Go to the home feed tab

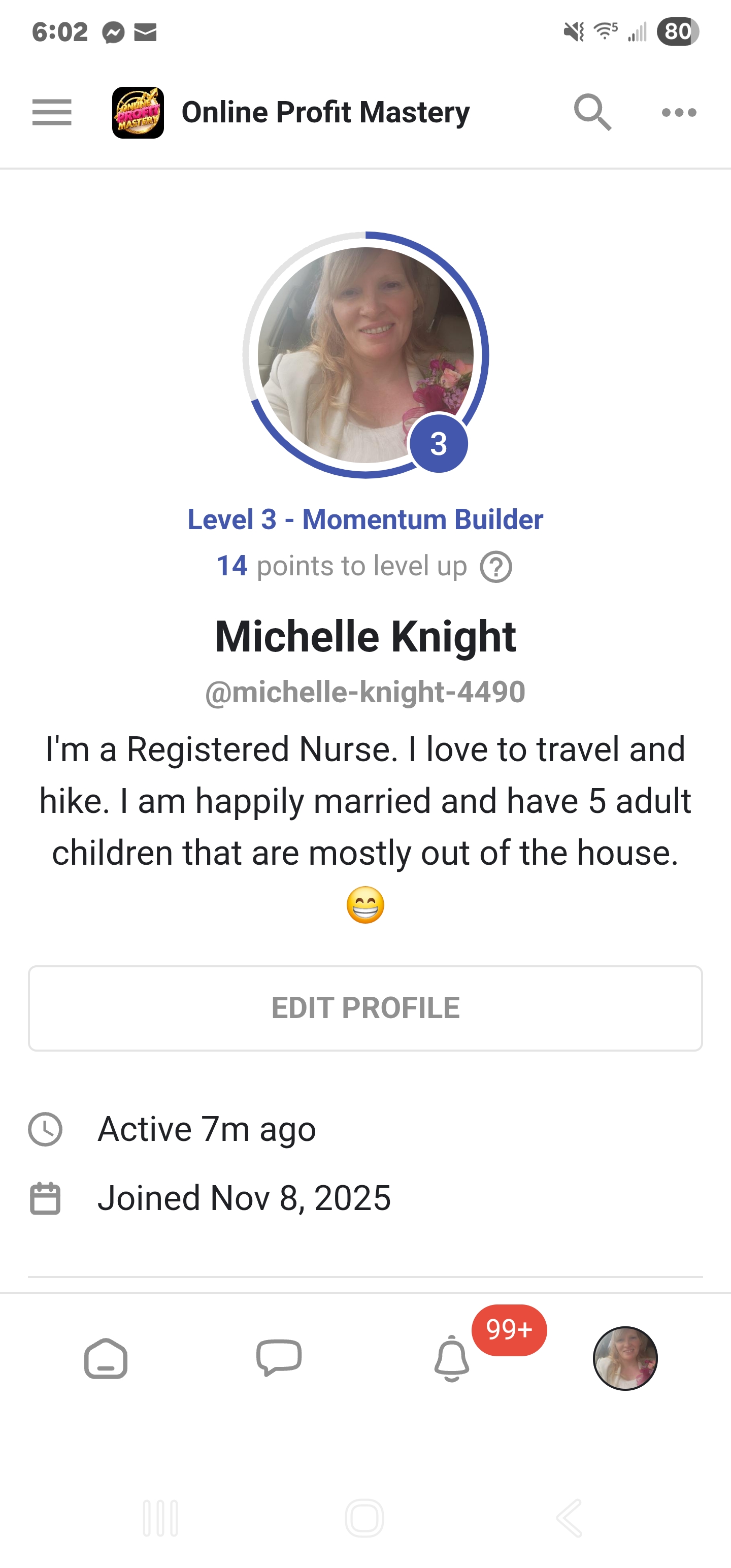coord(106,1359)
